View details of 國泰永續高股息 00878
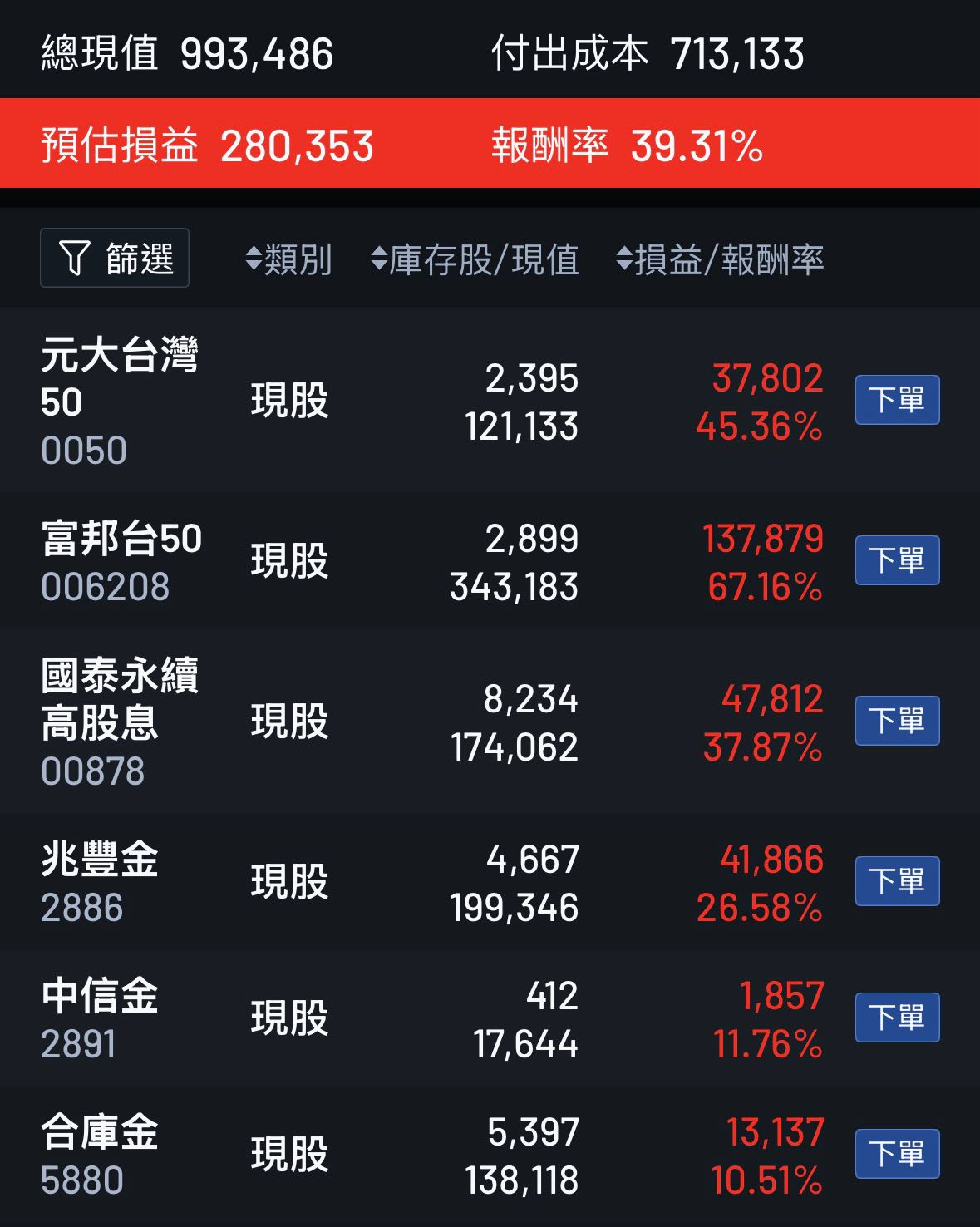This screenshot has width=980, height=1227. [121, 722]
